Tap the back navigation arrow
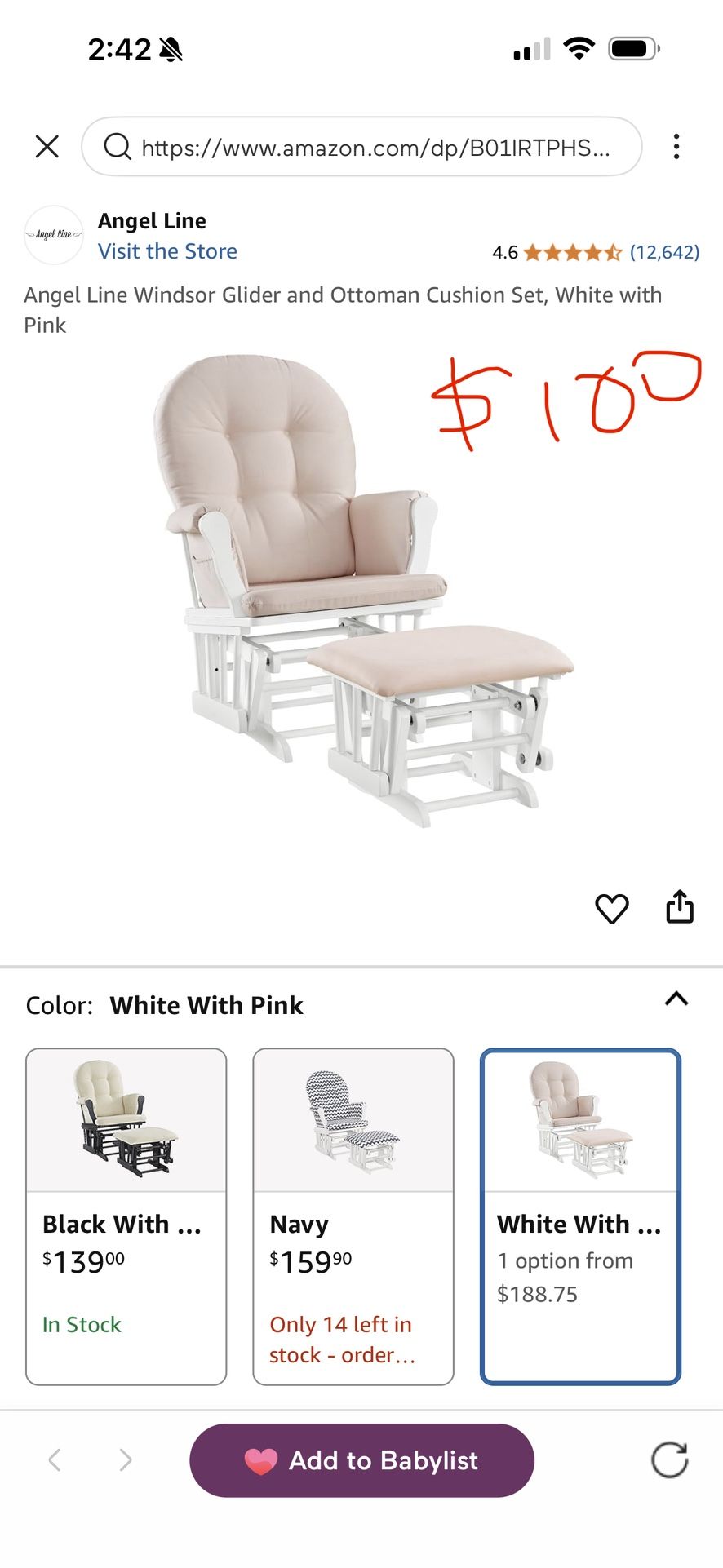The height and width of the screenshot is (1568, 723). point(55,1460)
